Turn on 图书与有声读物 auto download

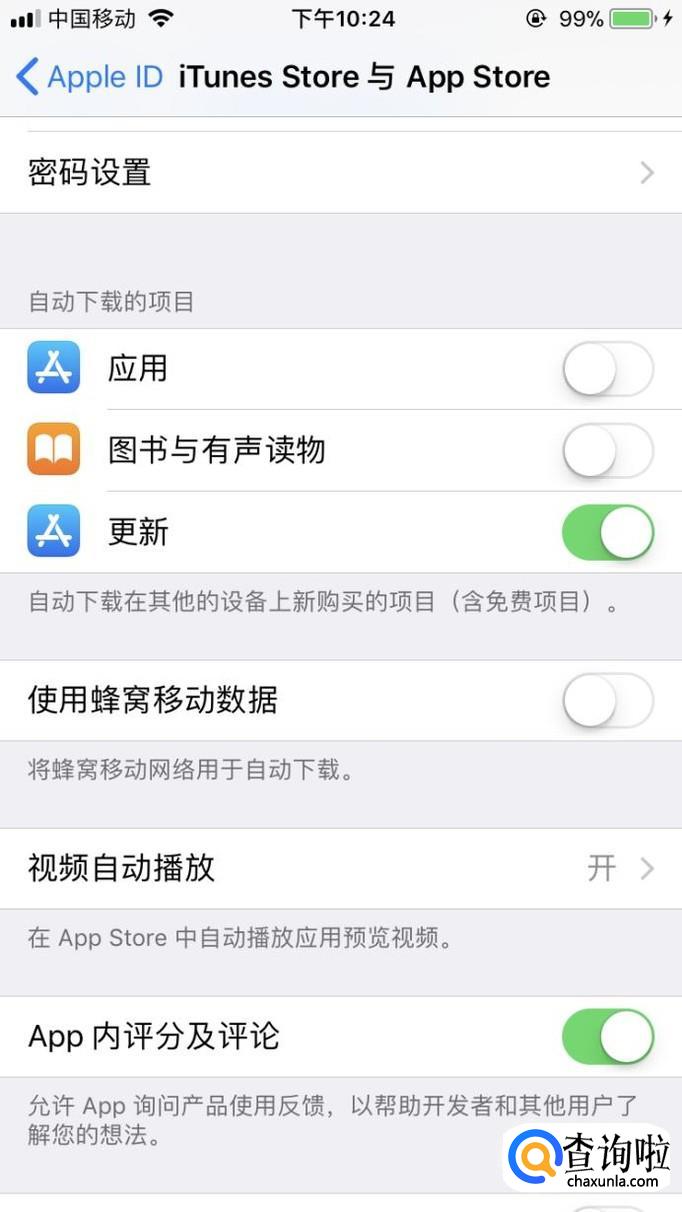coord(607,451)
